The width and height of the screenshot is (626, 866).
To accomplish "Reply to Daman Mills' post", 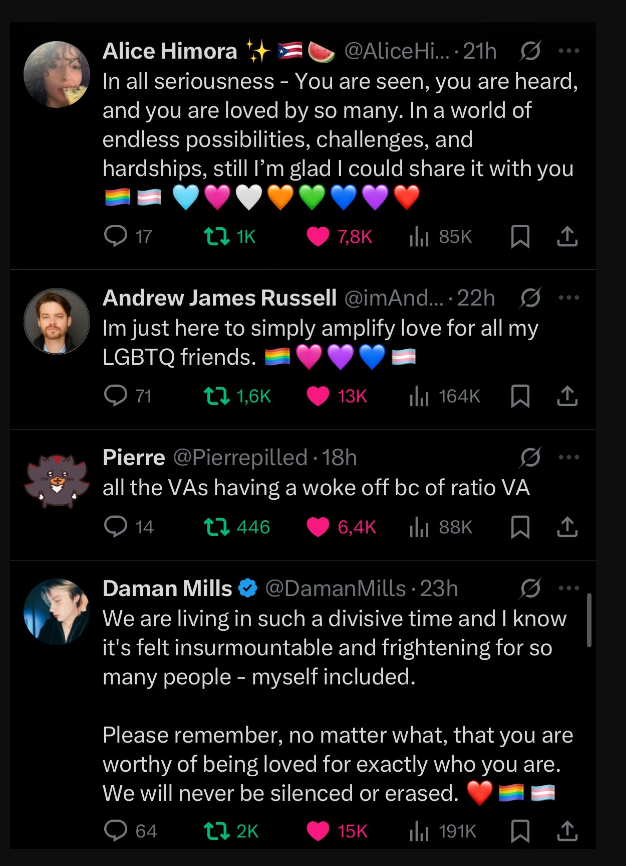I will (x=117, y=830).
